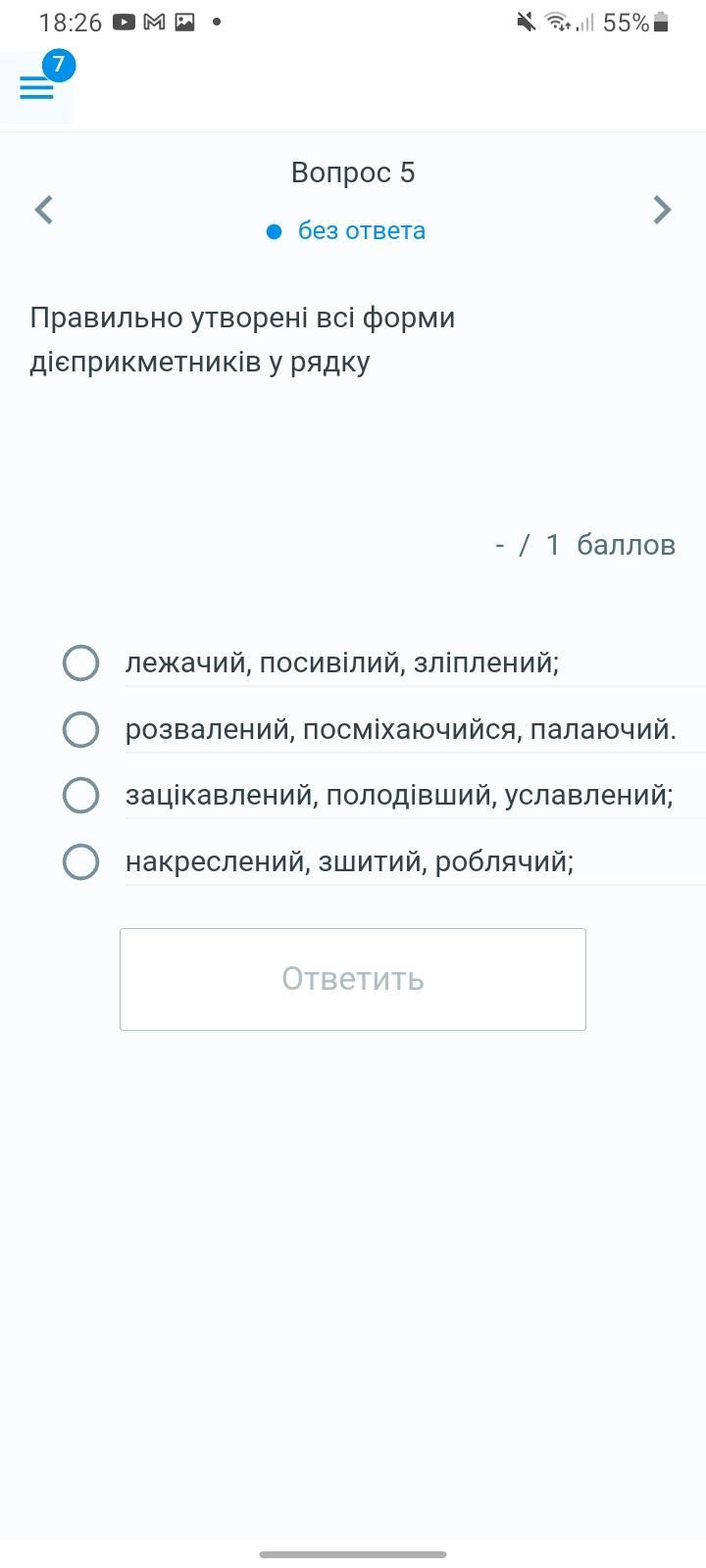The image size is (706, 1568).
Task: Go to the next question arrow
Action: point(663,210)
